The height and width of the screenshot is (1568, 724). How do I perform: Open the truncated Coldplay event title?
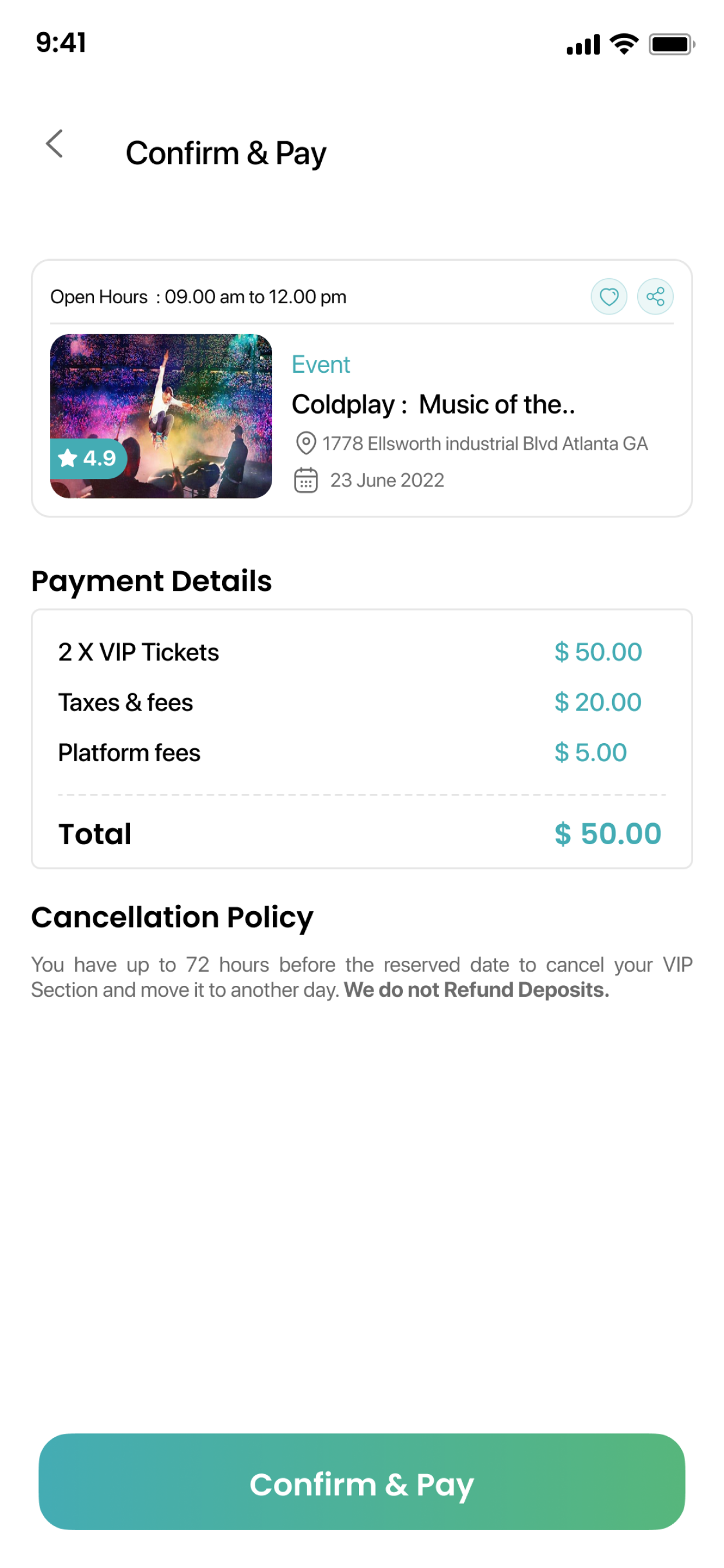click(433, 404)
